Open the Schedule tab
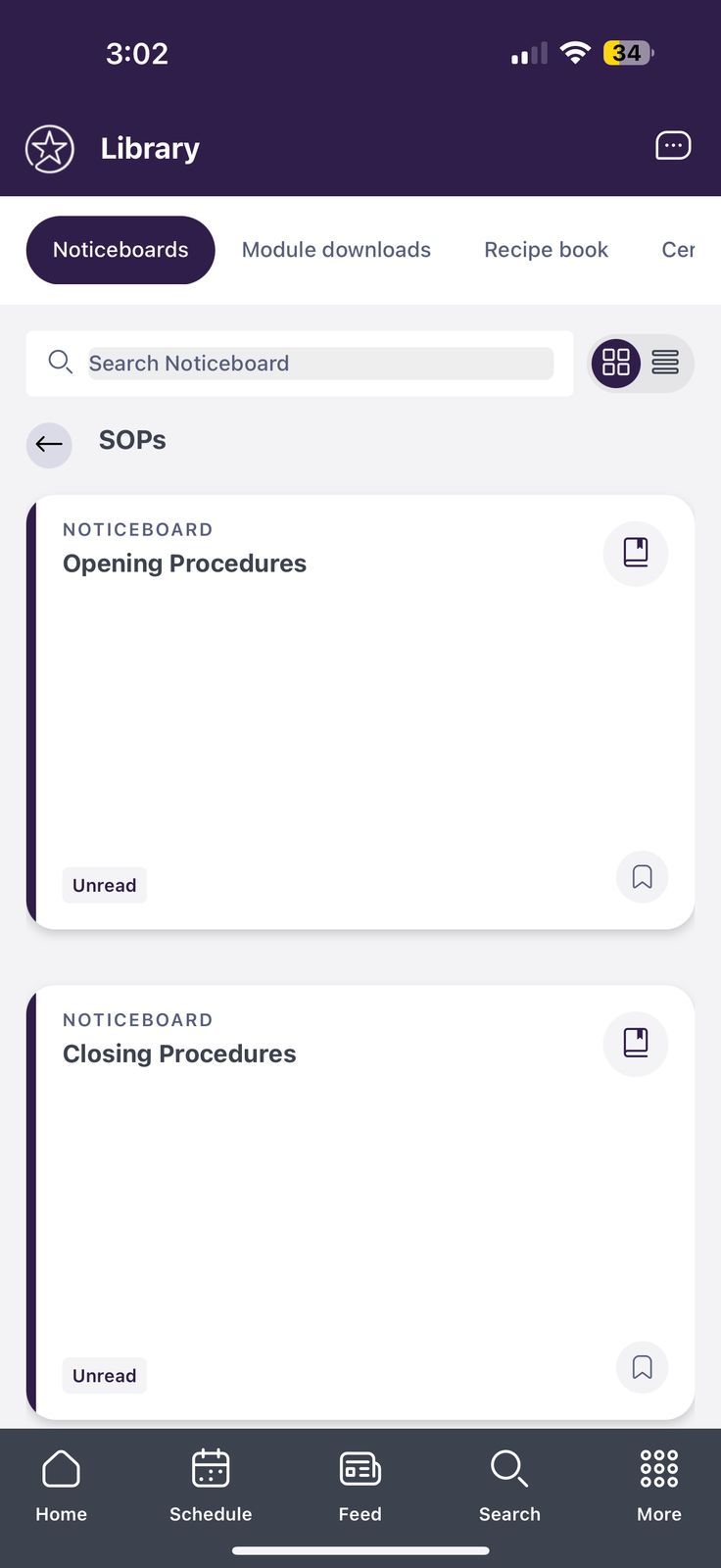Viewport: 721px width, 1568px height. (211, 1487)
